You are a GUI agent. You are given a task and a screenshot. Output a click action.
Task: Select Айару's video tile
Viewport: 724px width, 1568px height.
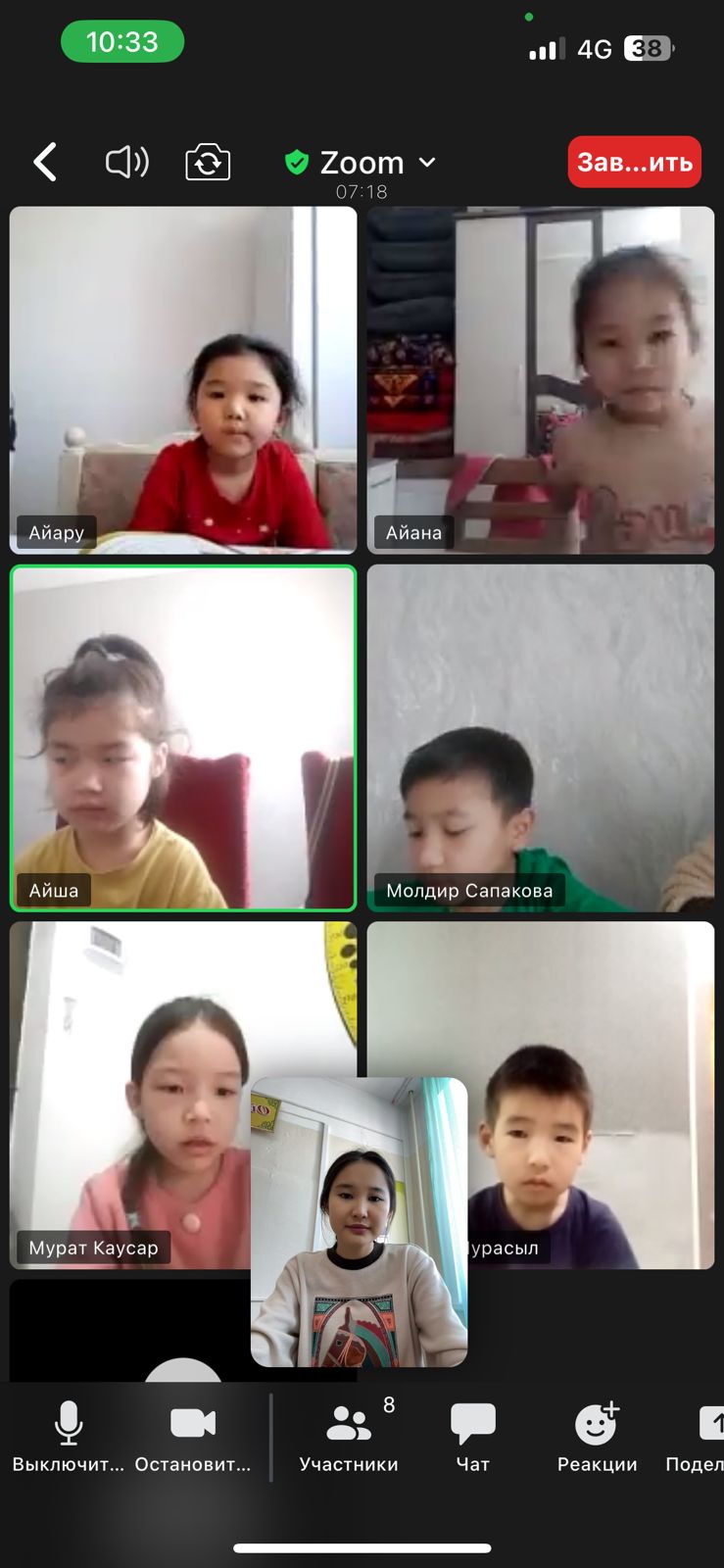(x=183, y=380)
